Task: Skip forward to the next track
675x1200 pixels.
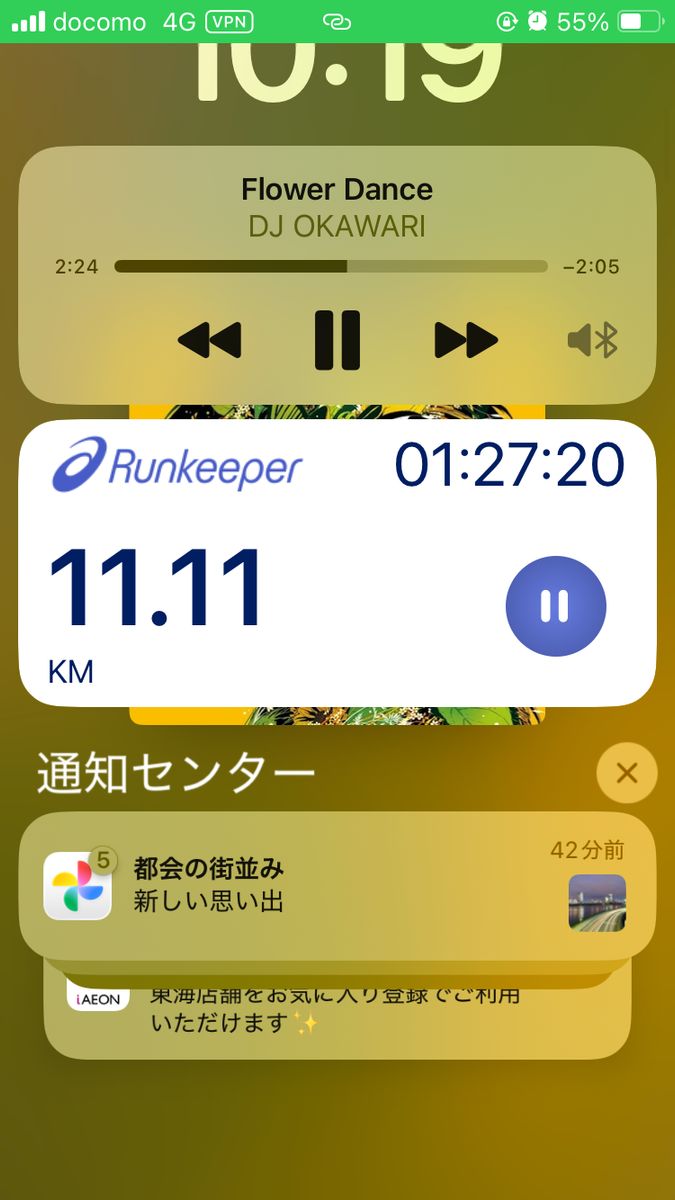Action: click(x=465, y=340)
